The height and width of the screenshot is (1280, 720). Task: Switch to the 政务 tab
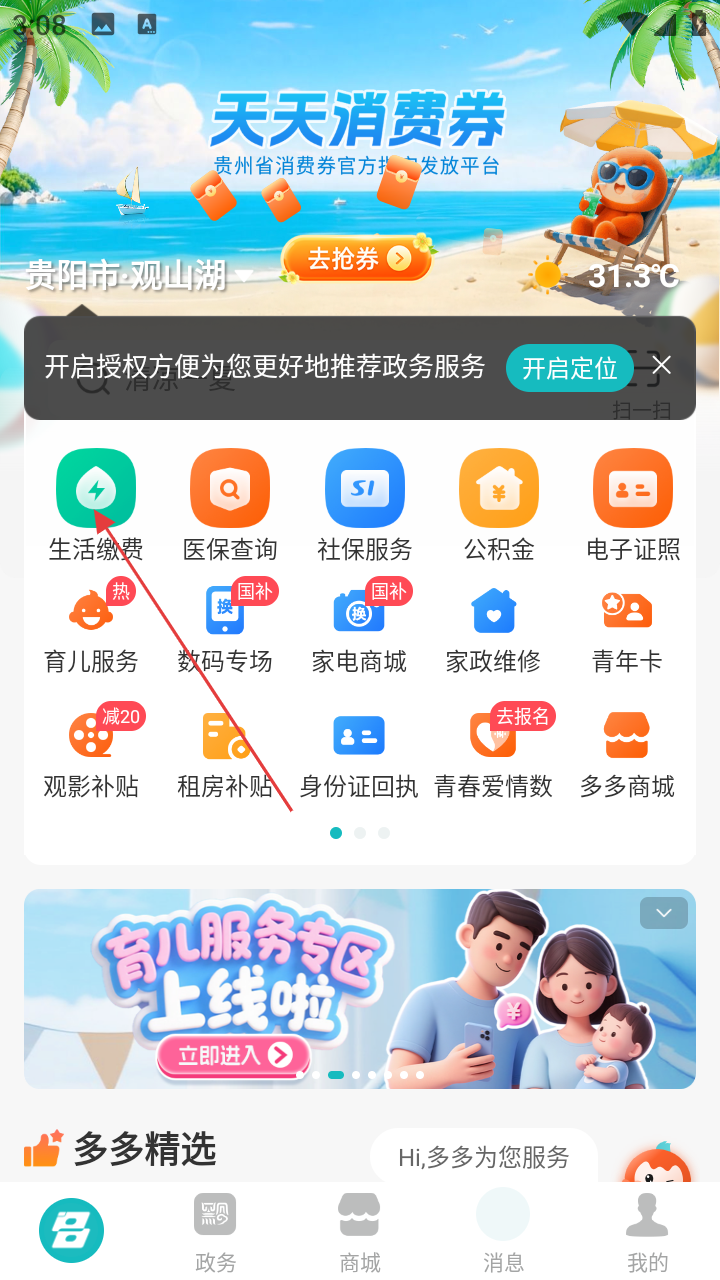click(x=215, y=1233)
